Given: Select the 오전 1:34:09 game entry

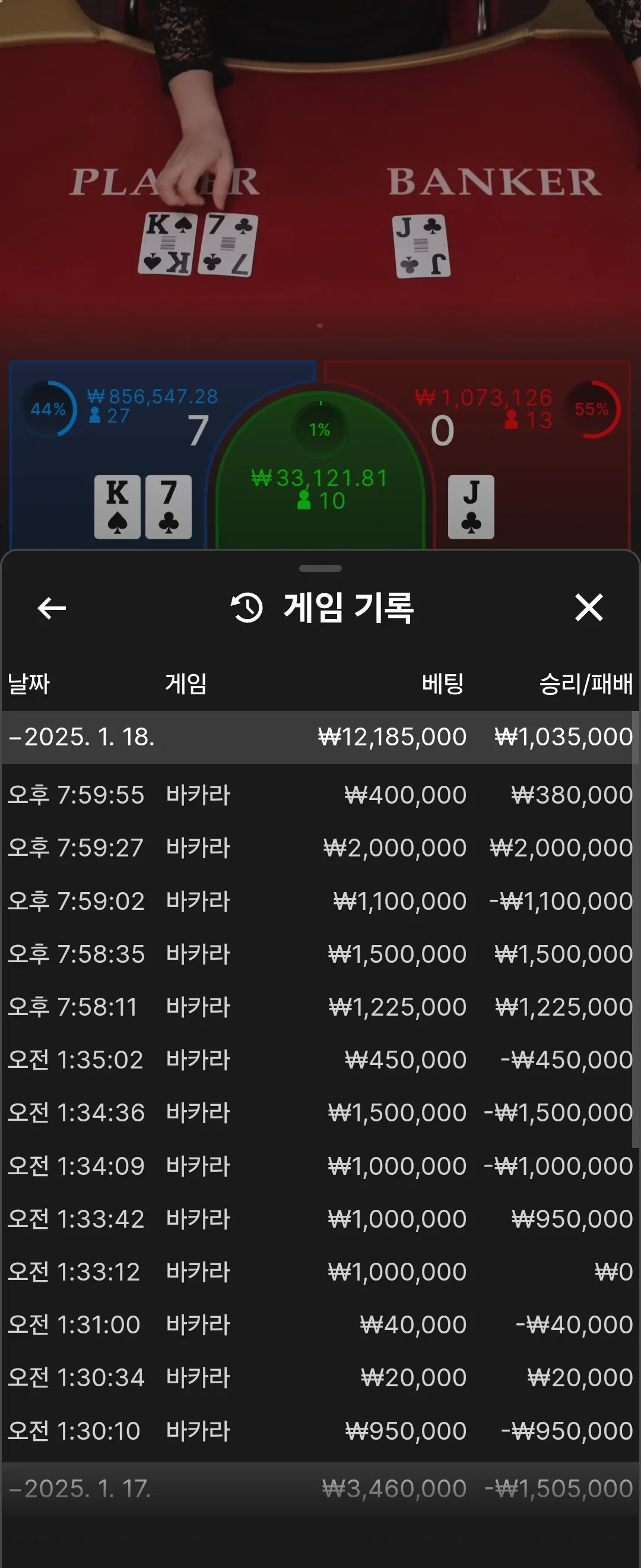Looking at the screenshot, I should coord(319,1166).
